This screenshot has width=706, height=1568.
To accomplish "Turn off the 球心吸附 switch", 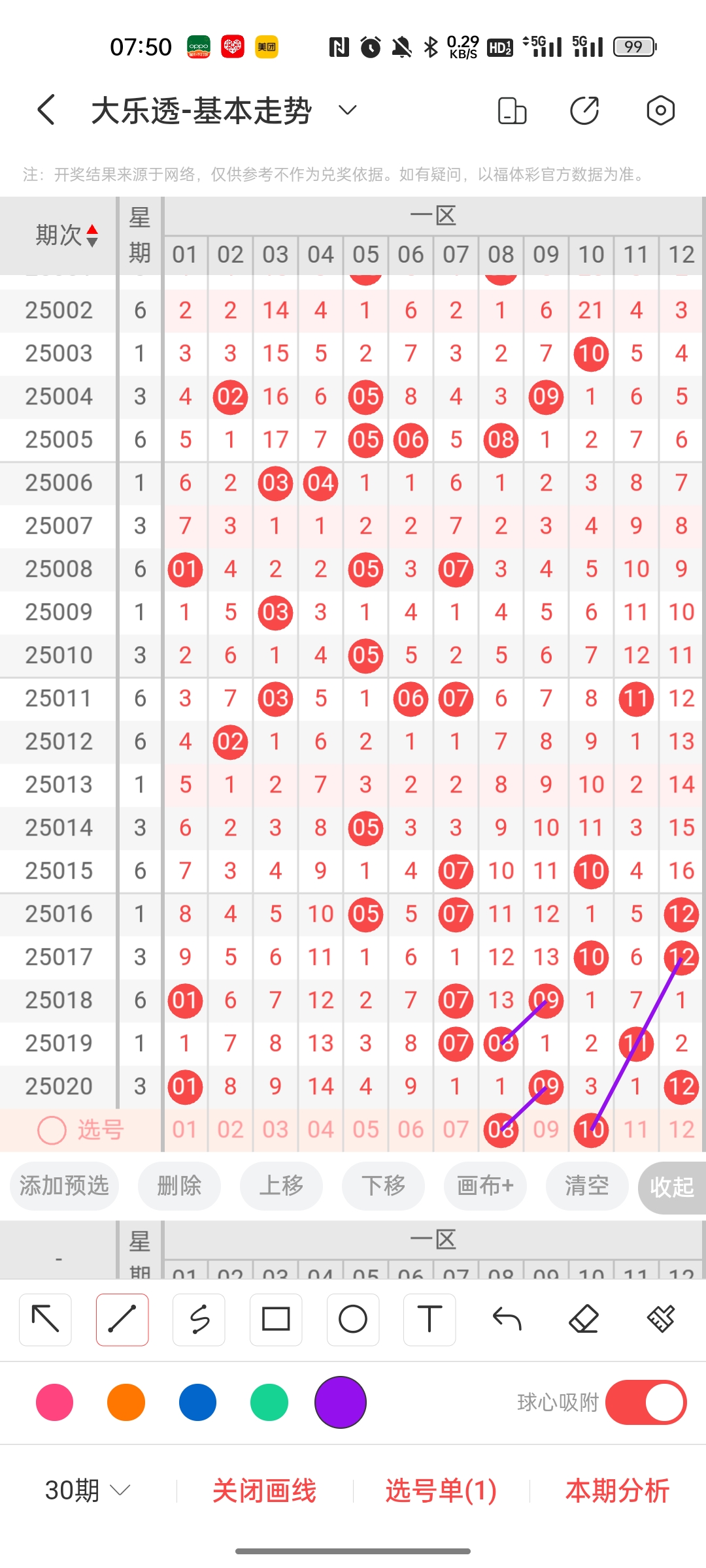I will click(646, 1402).
